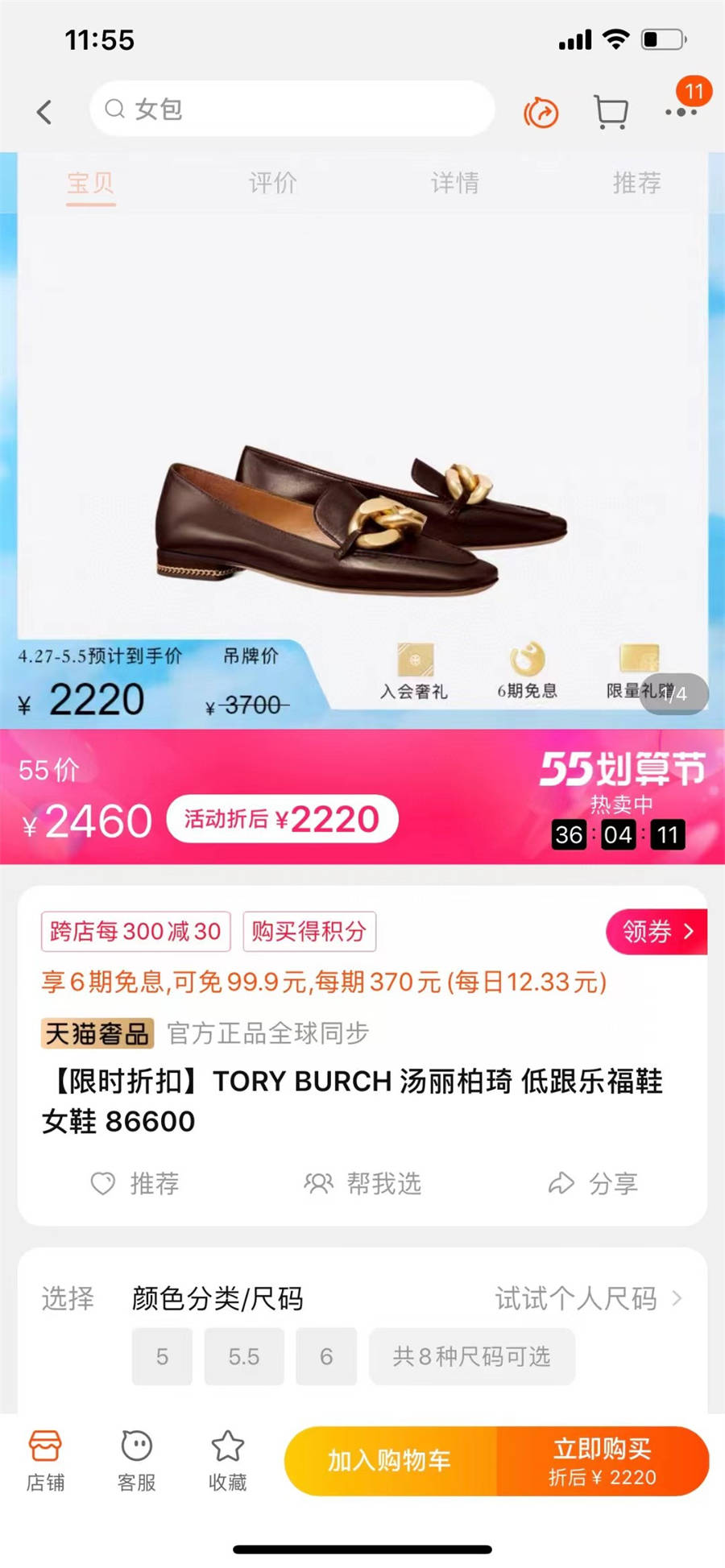This screenshot has width=725, height=1568.
Task: Switch to the 详情 tab
Action: click(454, 183)
